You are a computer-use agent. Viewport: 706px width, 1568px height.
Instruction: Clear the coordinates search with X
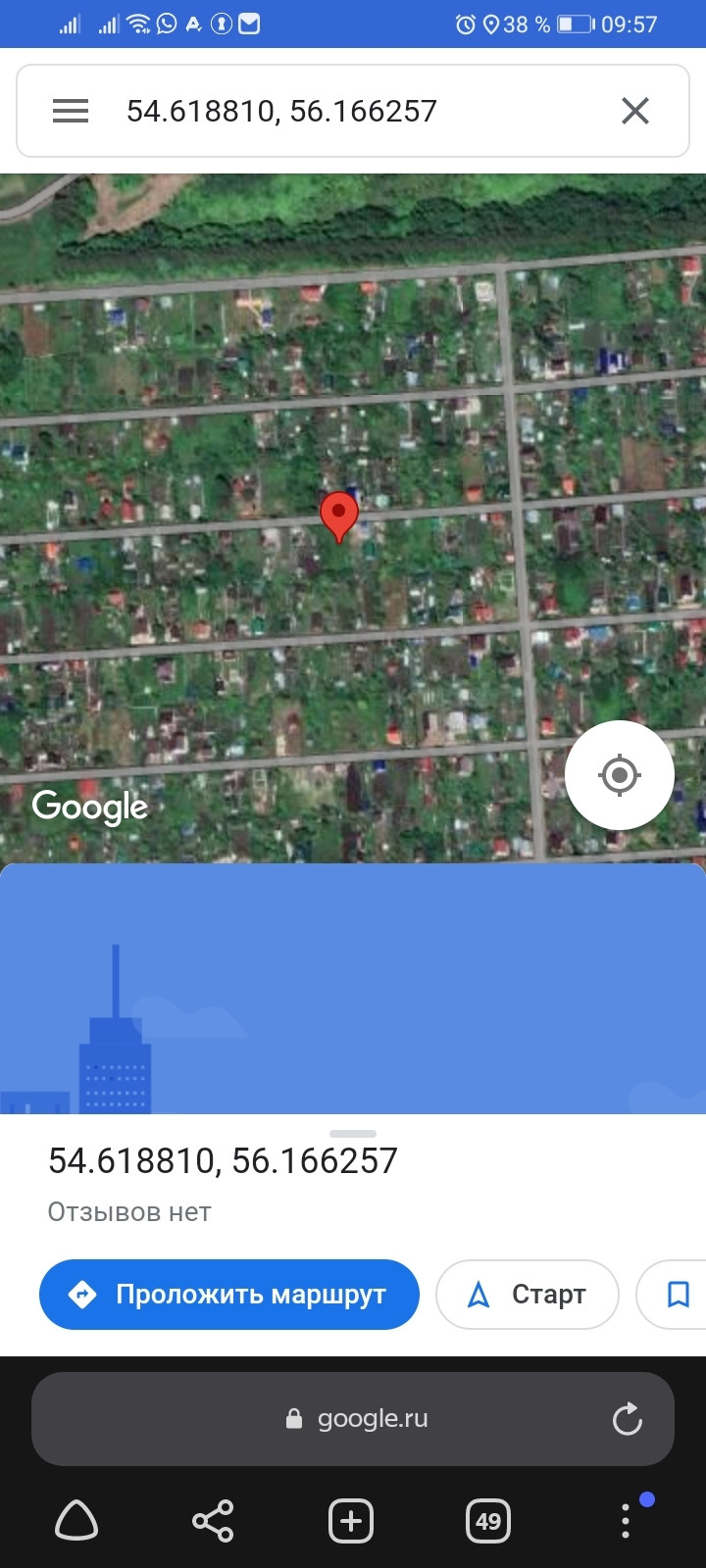pos(635,111)
